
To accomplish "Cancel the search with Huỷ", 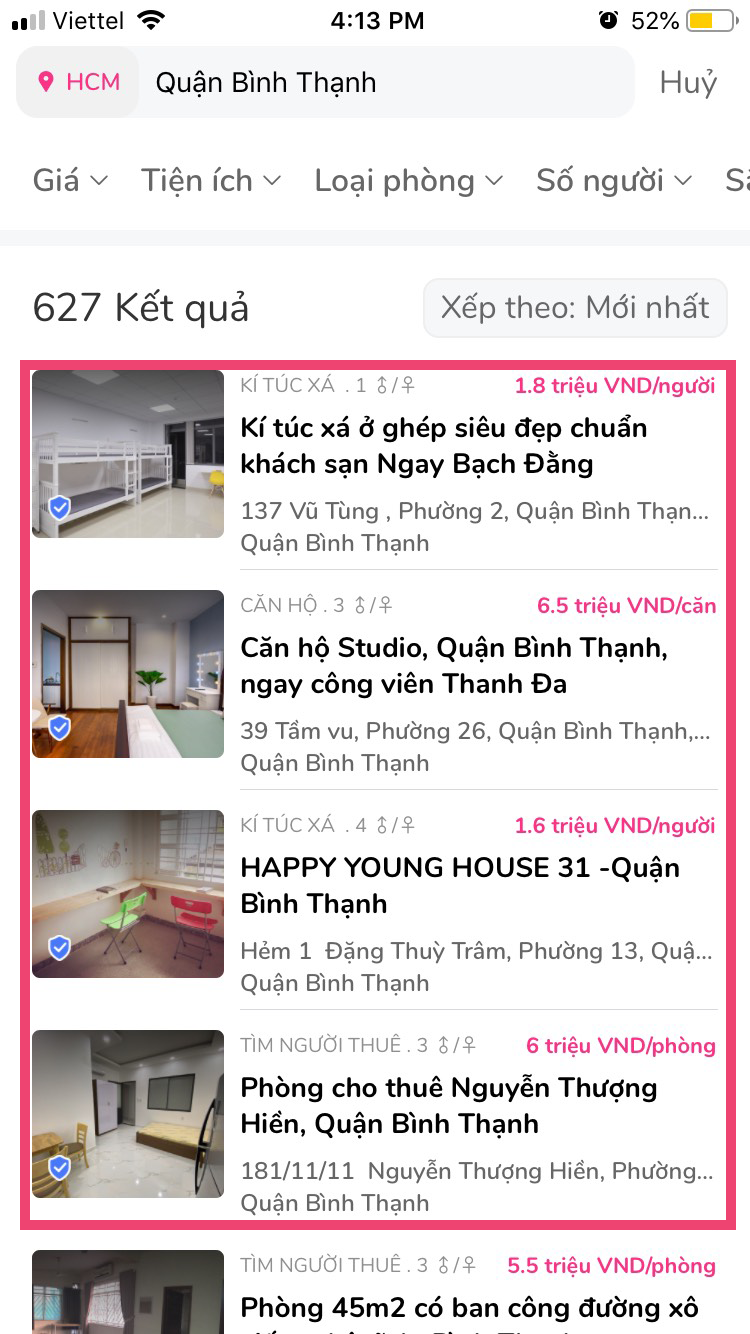I will pyautogui.click(x=688, y=82).
